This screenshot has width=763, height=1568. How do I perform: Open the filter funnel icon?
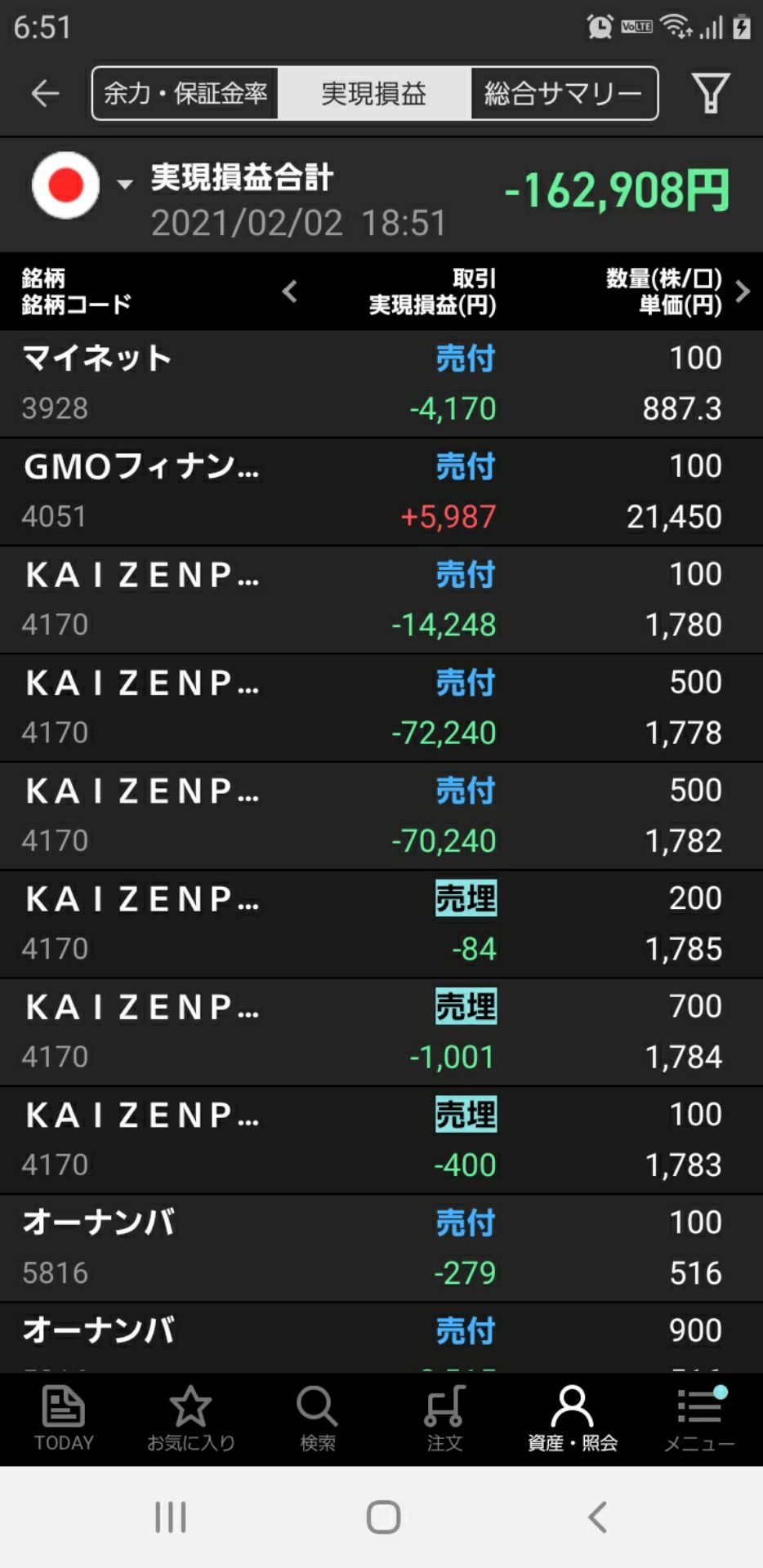[x=710, y=93]
